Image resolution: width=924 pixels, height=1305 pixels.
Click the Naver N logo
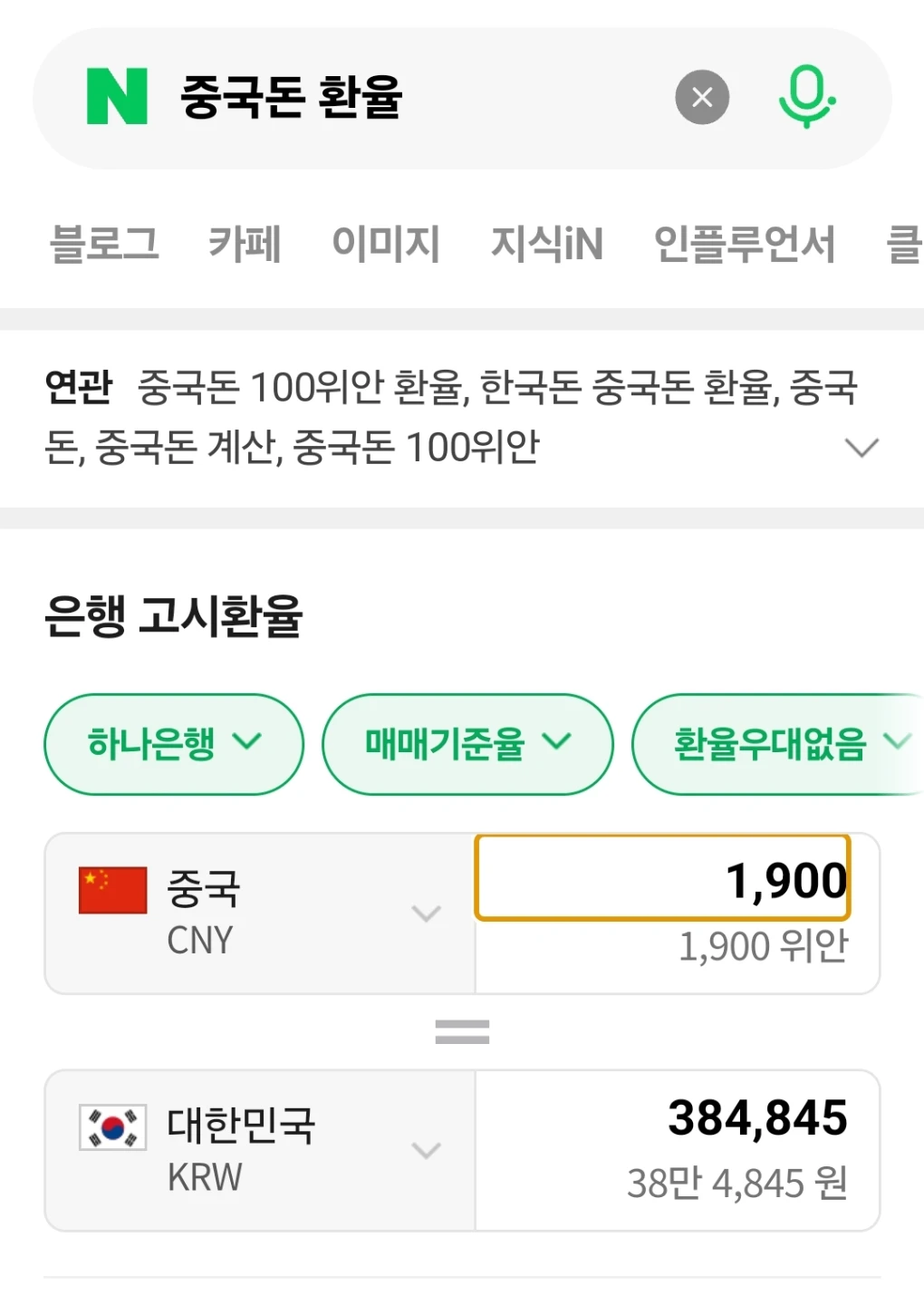[x=115, y=97]
